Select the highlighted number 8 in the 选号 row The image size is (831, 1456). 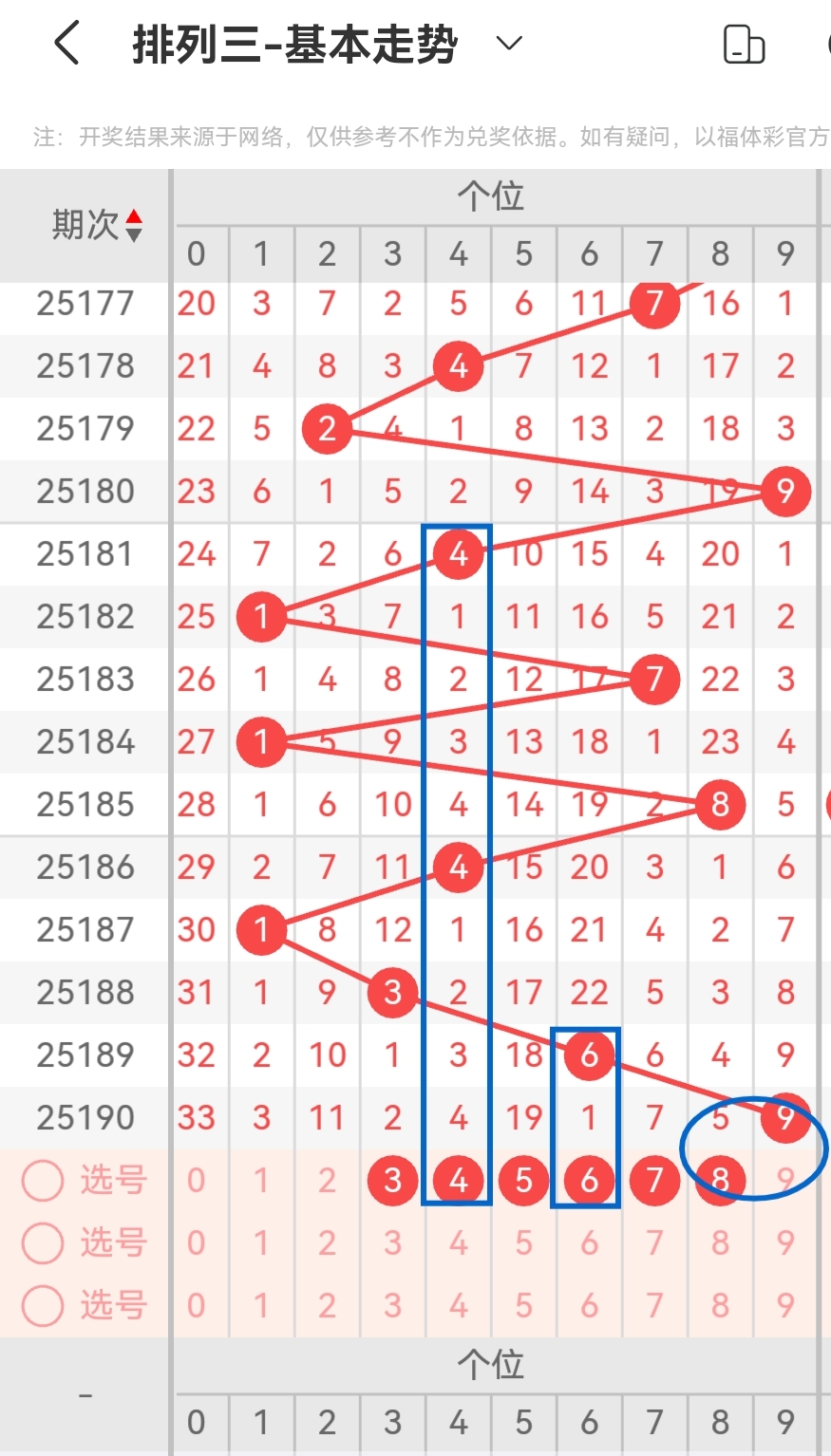[720, 1181]
